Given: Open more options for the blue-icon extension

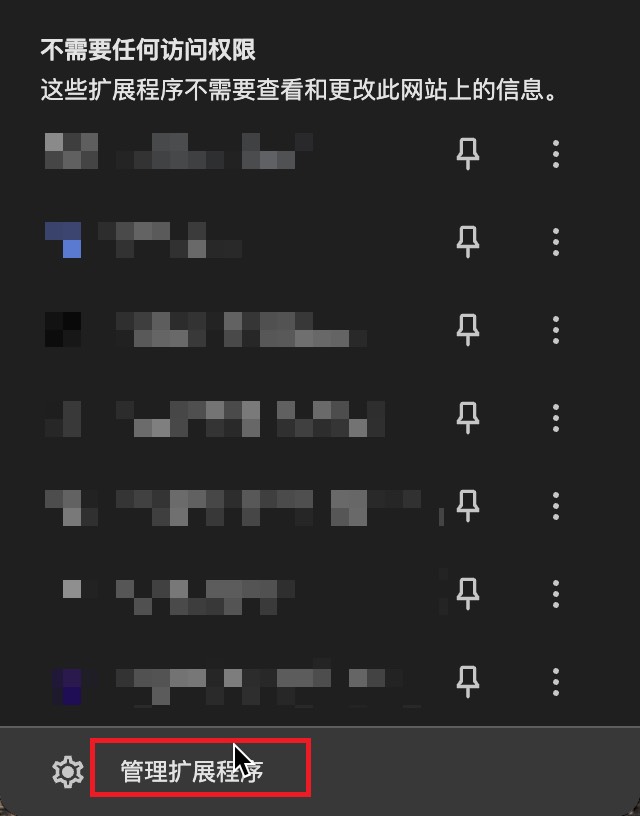Looking at the screenshot, I should (556, 241).
